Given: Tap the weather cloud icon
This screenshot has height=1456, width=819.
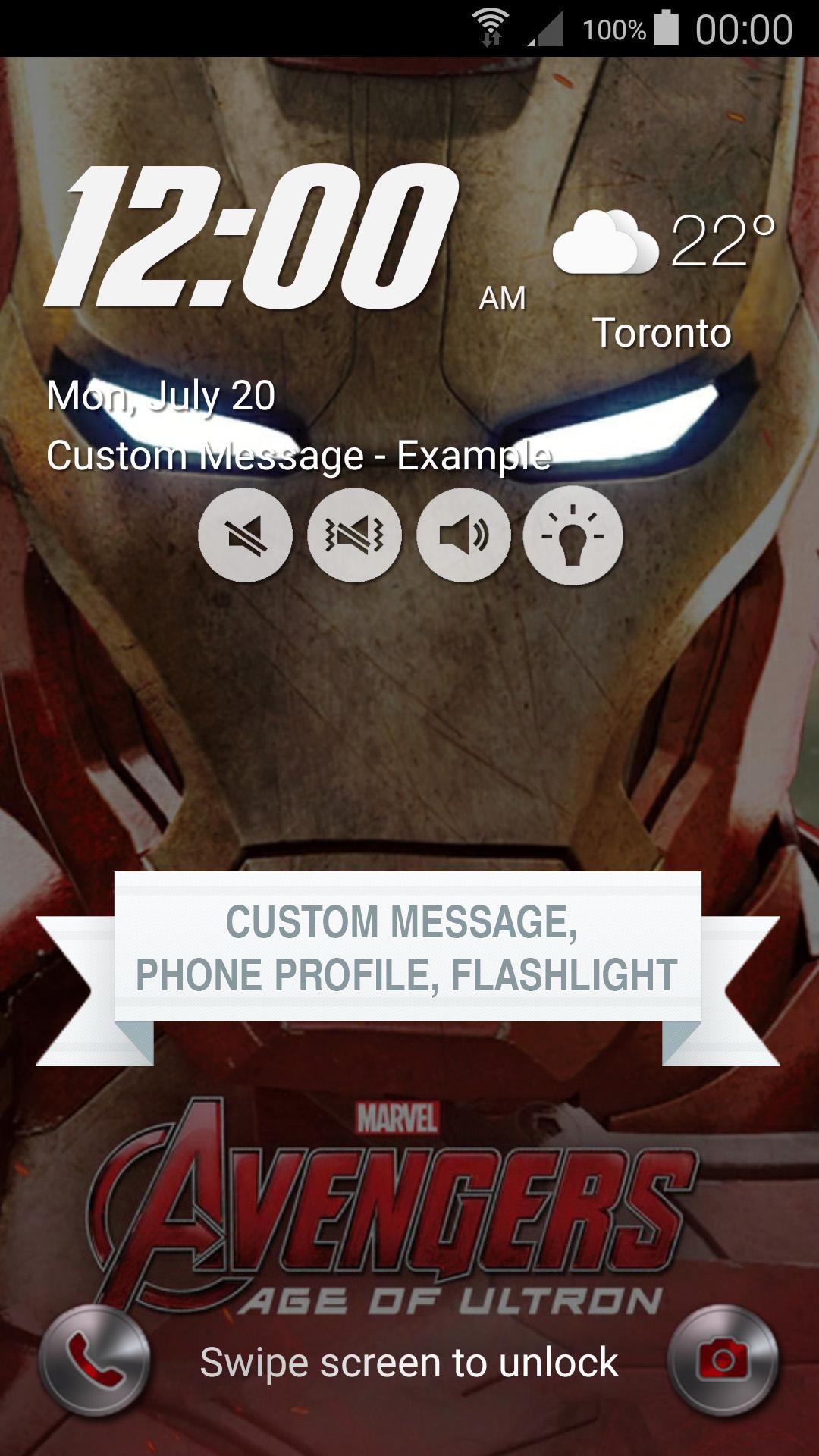Looking at the screenshot, I should (x=607, y=243).
